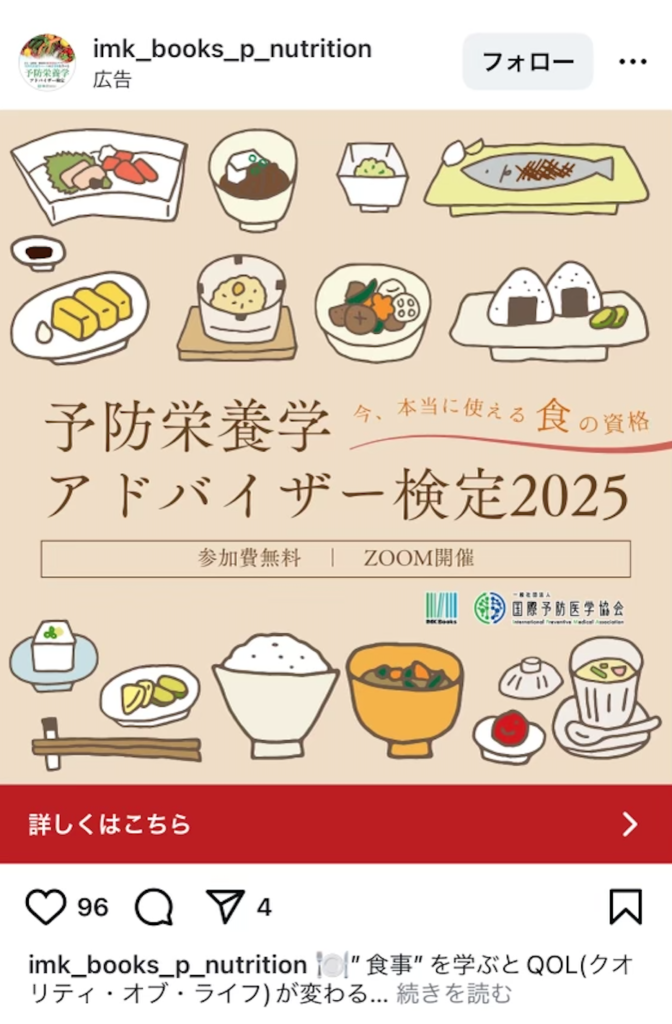Tap the フォロー follow button
This screenshot has width=672, height=1024.
[x=527, y=62]
